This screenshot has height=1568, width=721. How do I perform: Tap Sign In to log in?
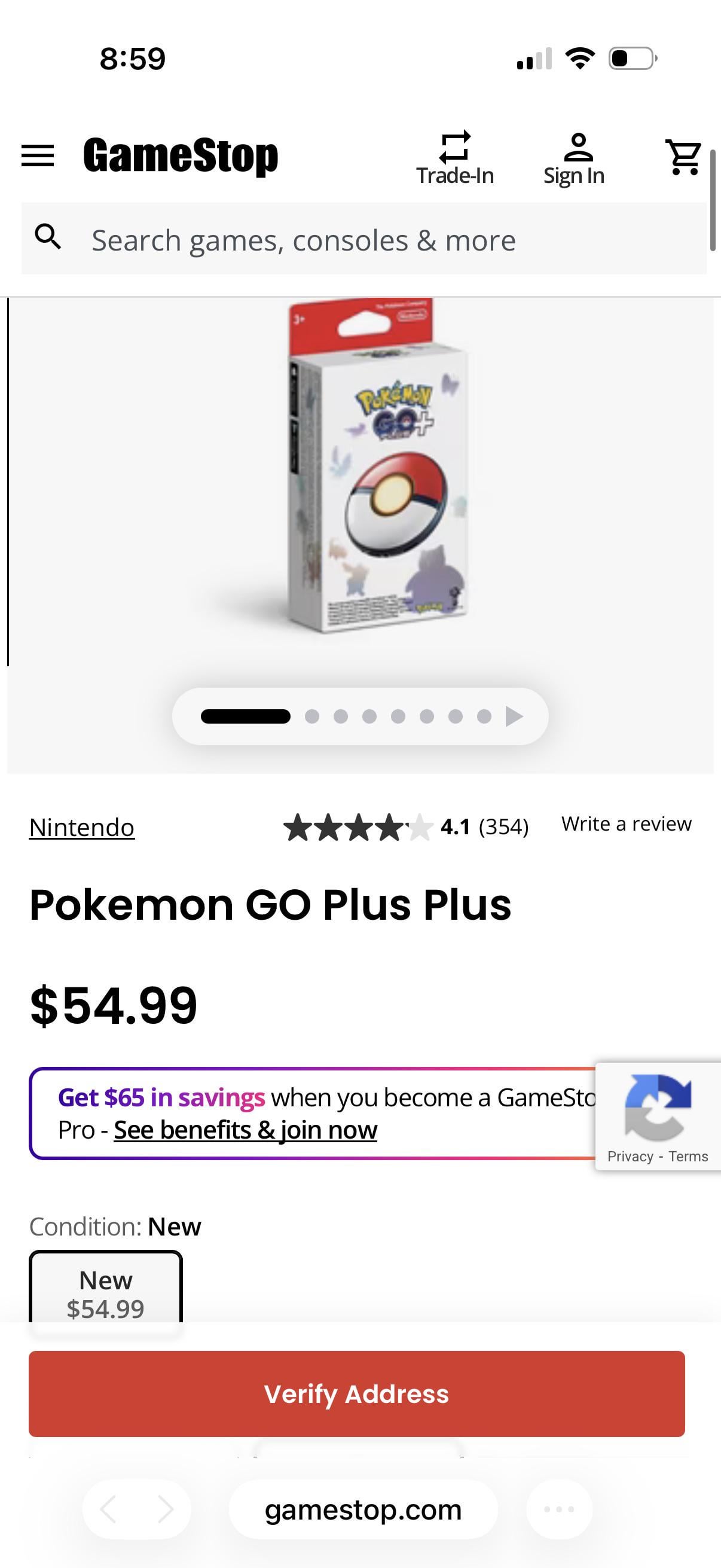[x=573, y=158]
